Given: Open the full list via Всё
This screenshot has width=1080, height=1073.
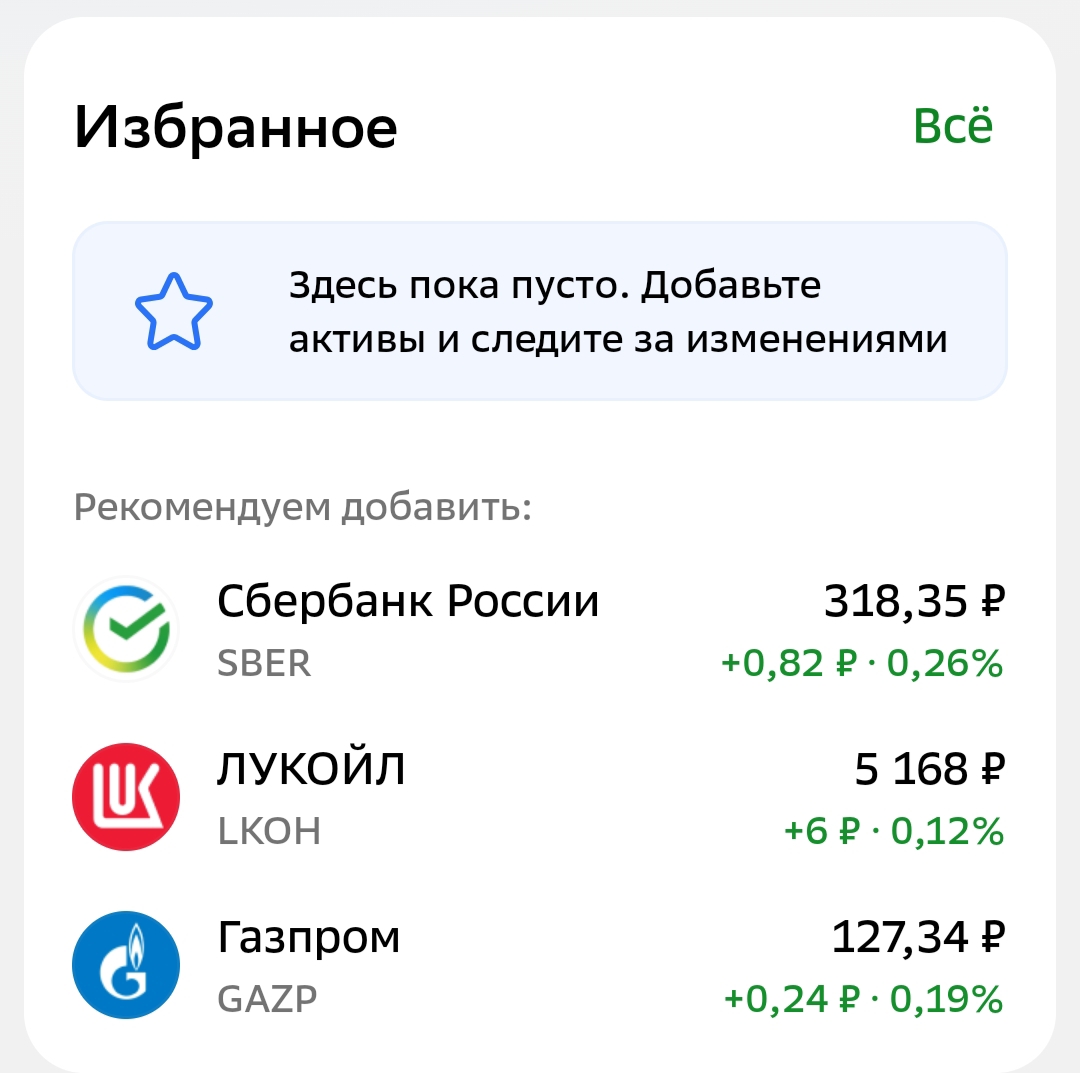Looking at the screenshot, I should pyautogui.click(x=952, y=127).
